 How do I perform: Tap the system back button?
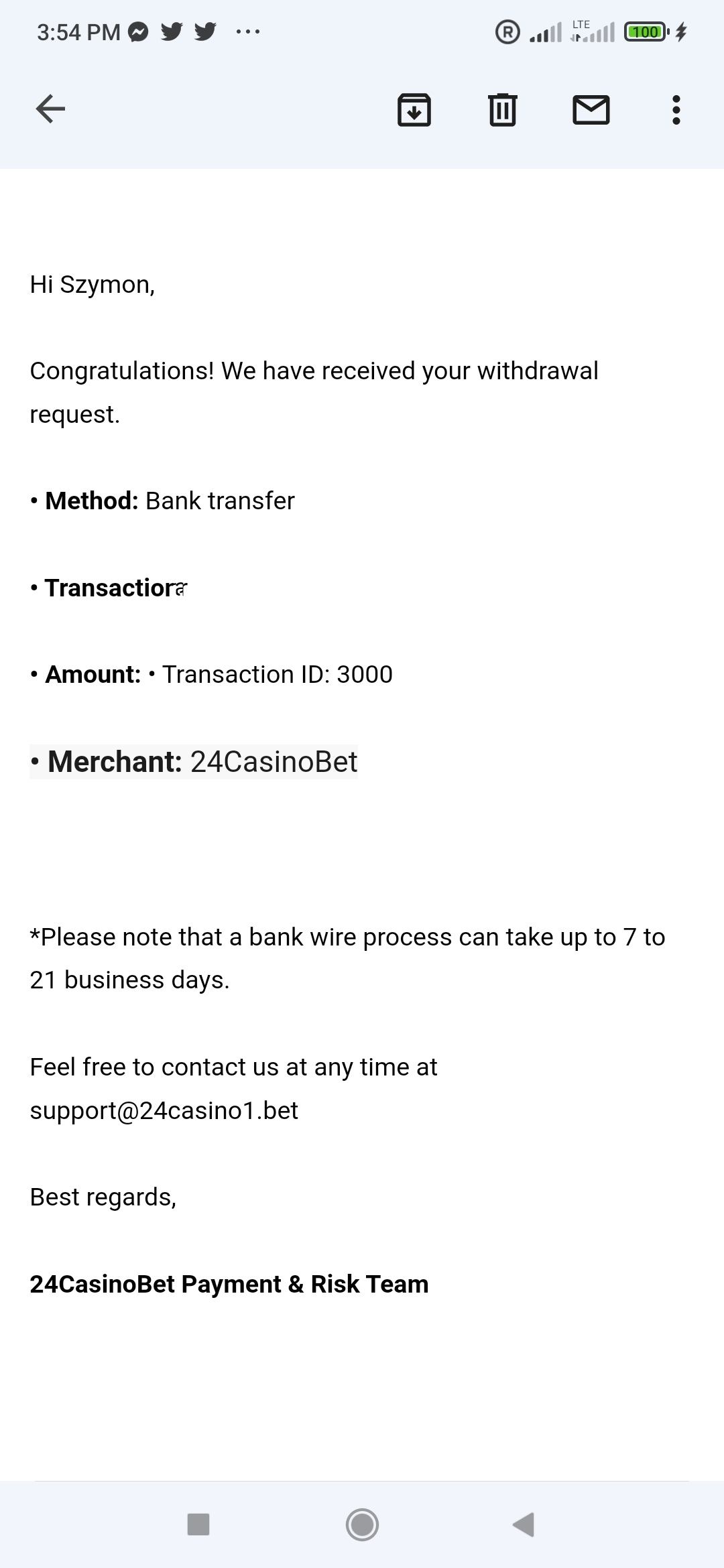(524, 1524)
